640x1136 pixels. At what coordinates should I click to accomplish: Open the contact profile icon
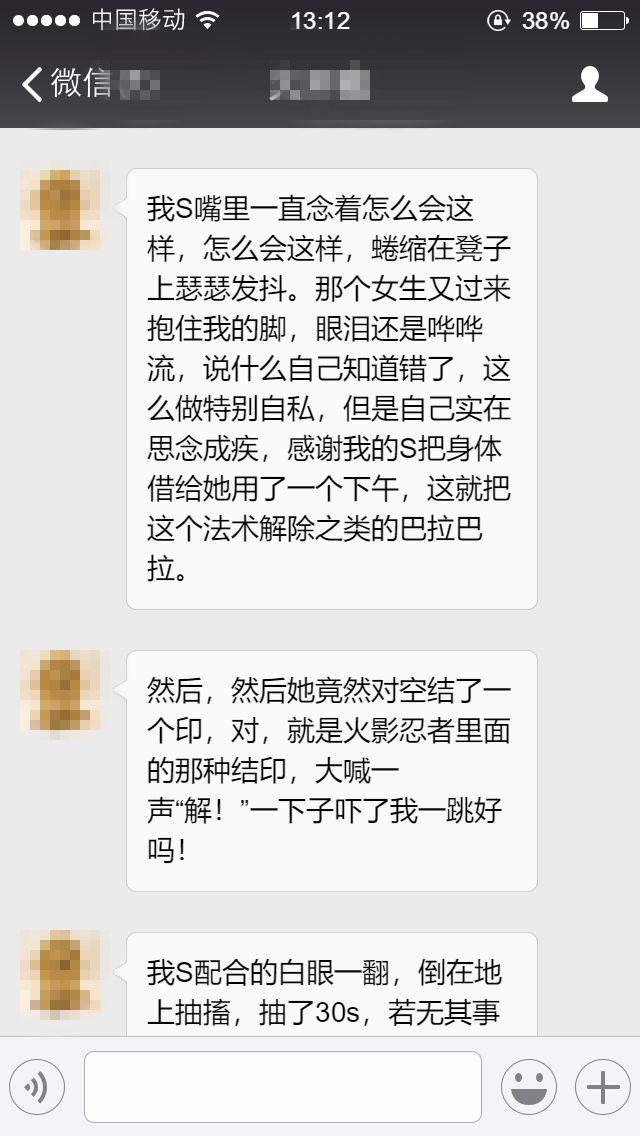589,85
